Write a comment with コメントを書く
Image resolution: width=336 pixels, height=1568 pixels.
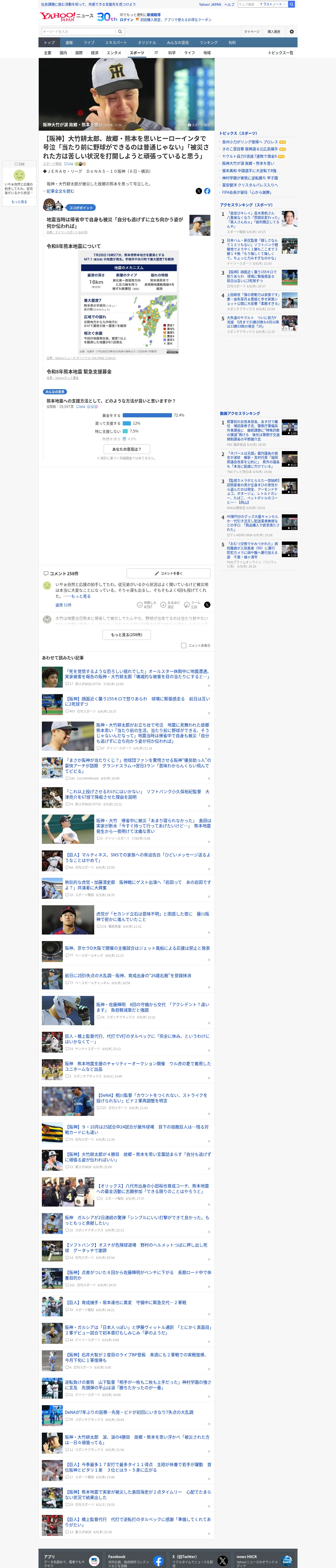click(x=168, y=573)
